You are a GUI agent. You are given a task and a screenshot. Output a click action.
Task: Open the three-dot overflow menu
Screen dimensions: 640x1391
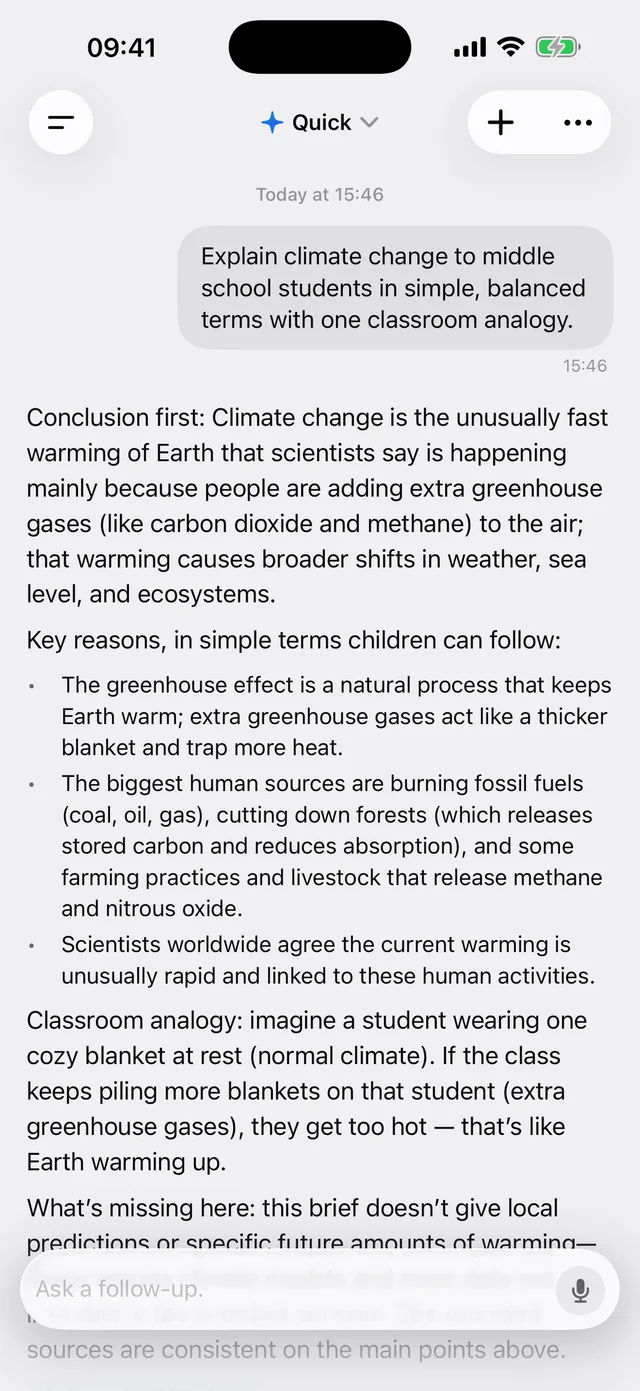(x=578, y=122)
